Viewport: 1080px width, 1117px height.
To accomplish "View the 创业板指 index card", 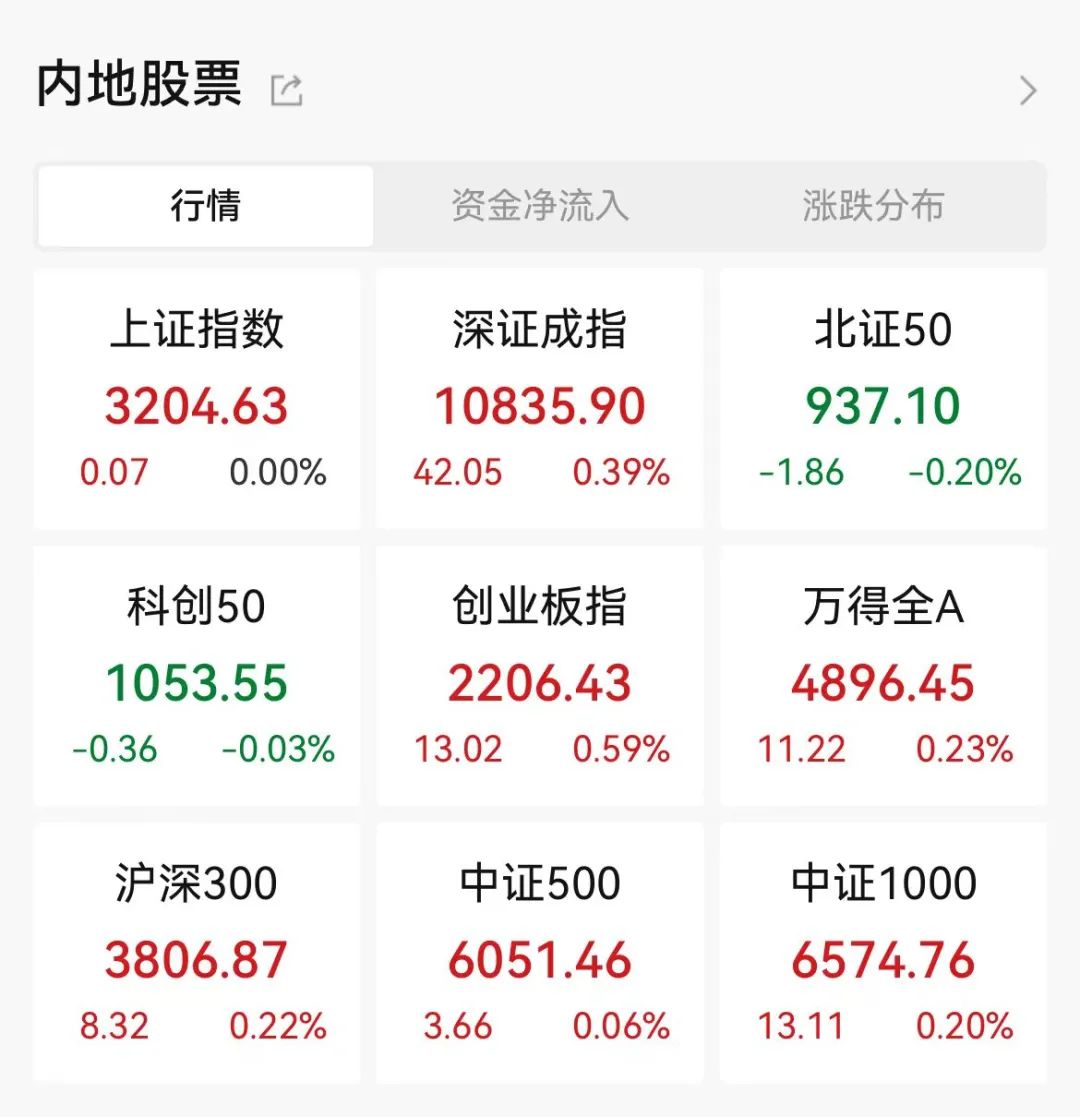I will [540, 676].
